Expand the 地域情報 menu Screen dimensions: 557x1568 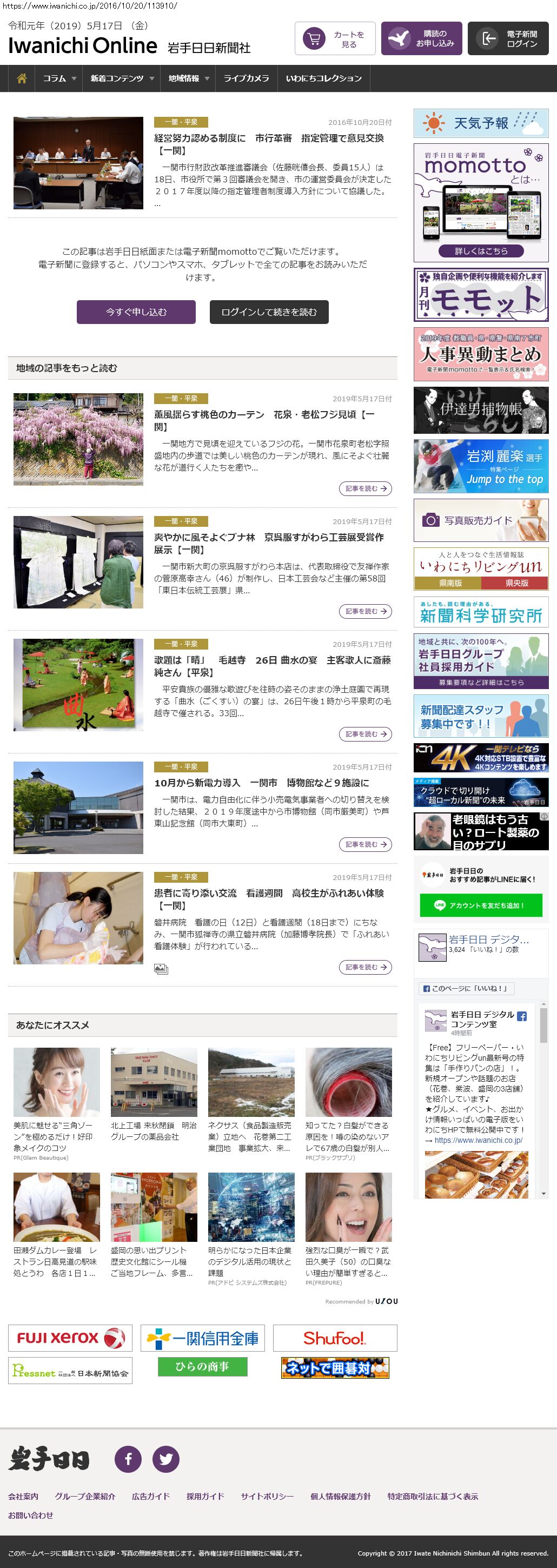coord(188,78)
